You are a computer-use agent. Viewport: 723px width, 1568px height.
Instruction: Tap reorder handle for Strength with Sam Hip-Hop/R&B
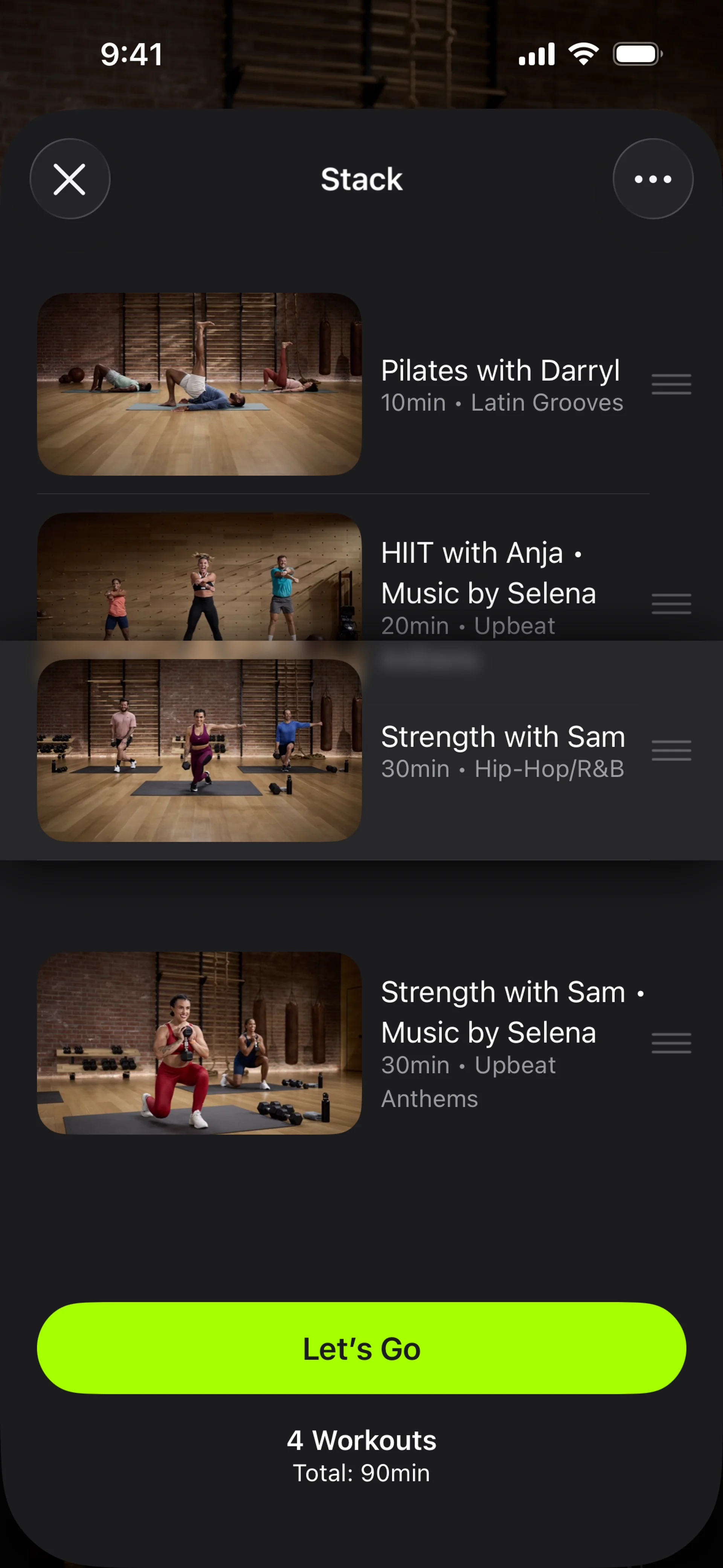click(x=671, y=750)
